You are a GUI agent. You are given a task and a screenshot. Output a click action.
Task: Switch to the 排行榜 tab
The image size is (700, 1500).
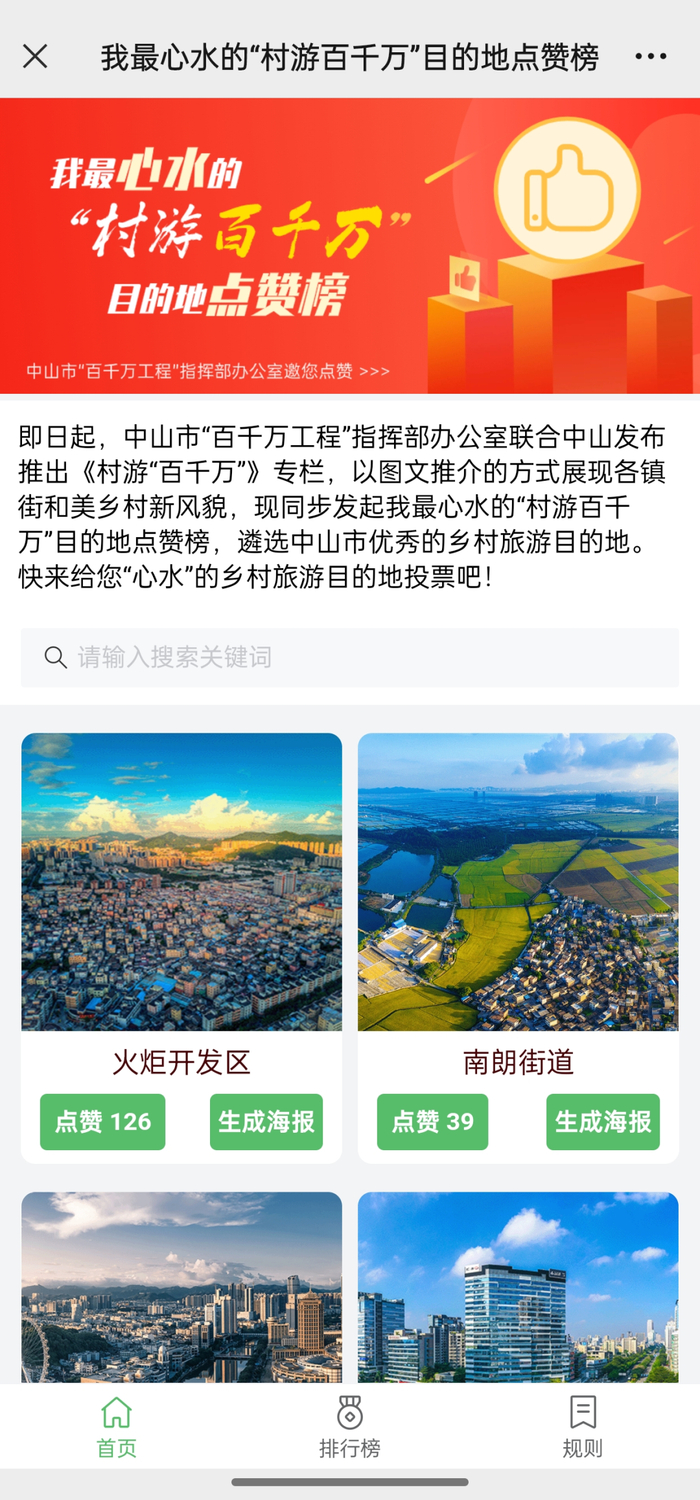(349, 1427)
